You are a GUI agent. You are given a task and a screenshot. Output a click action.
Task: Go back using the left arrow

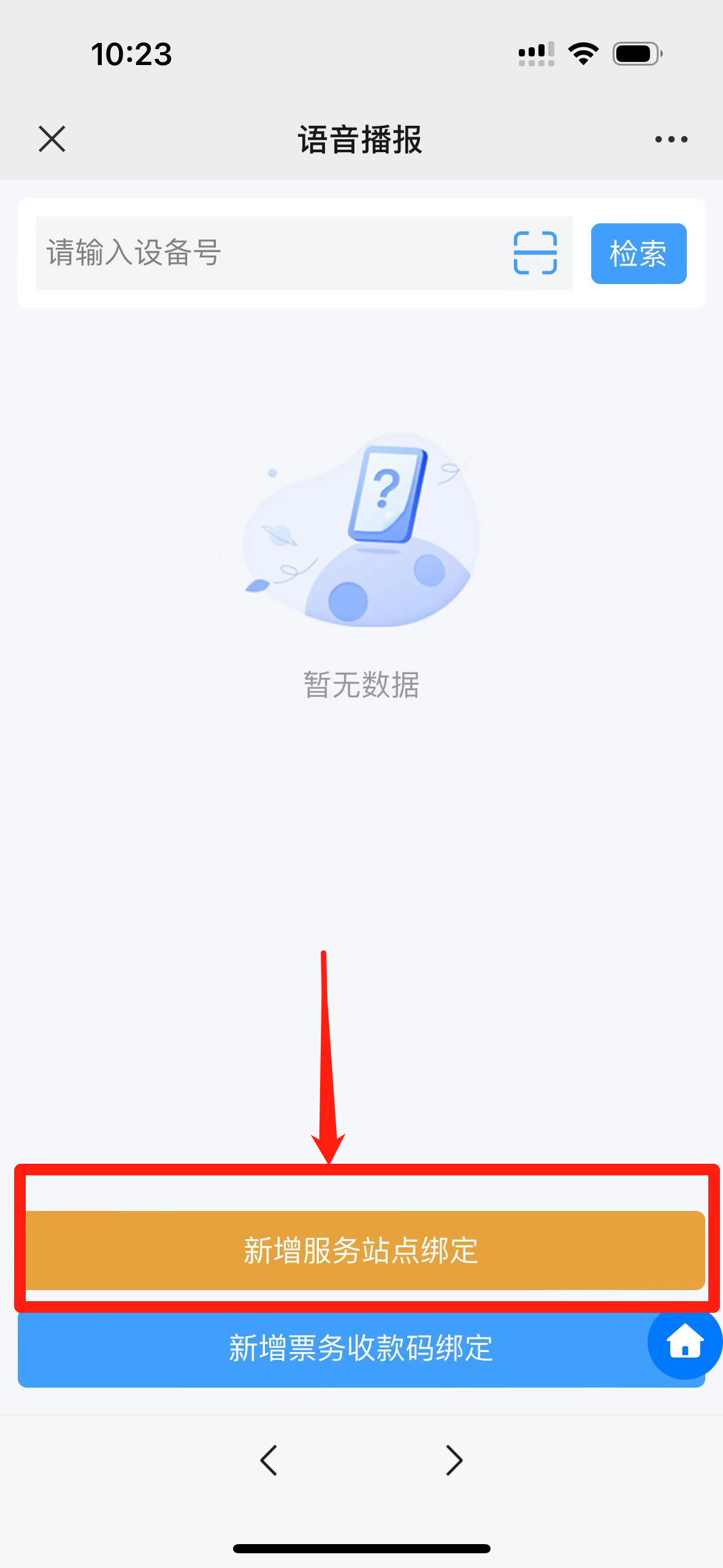(269, 1460)
